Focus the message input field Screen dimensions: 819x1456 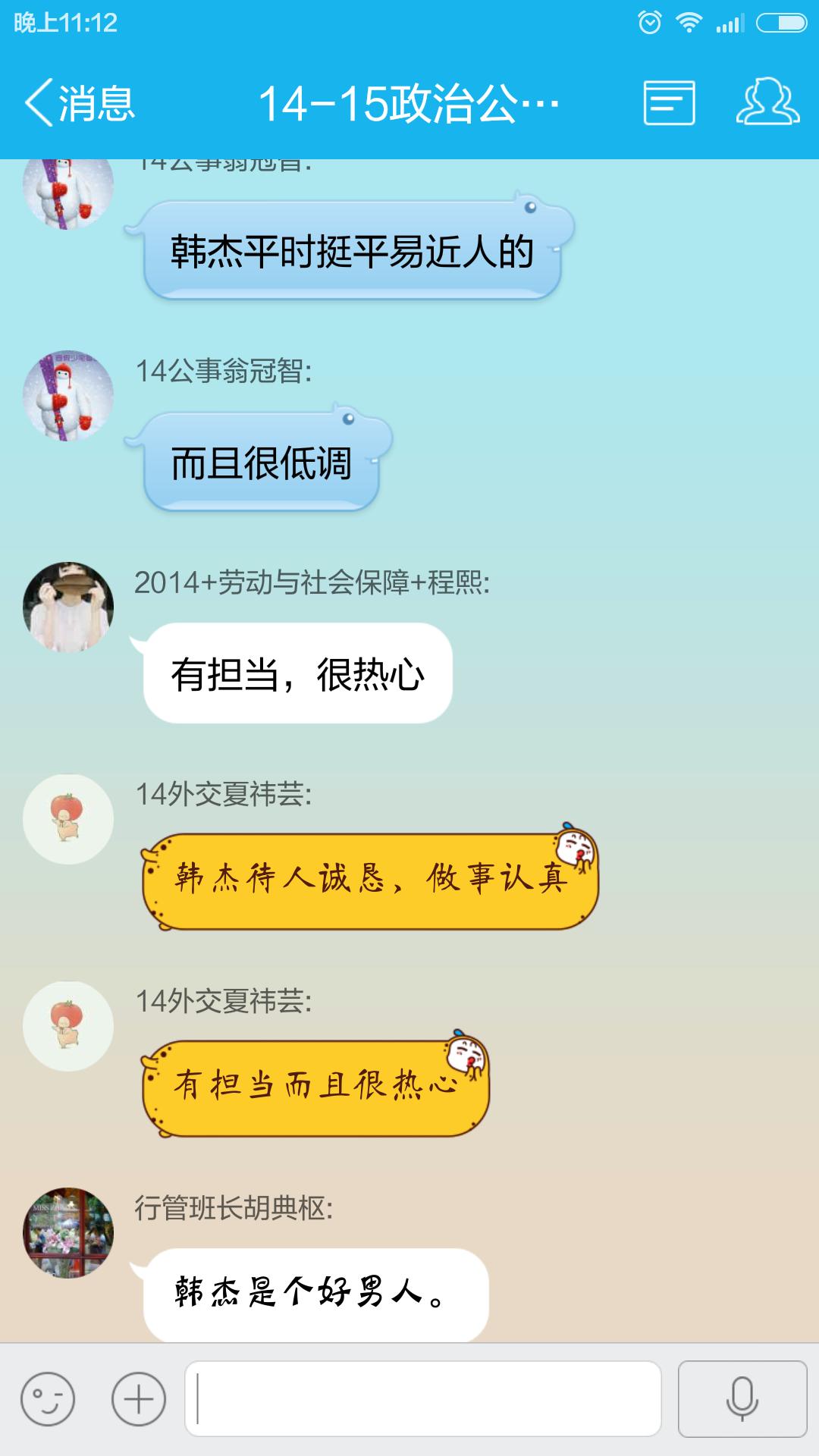click(423, 1399)
